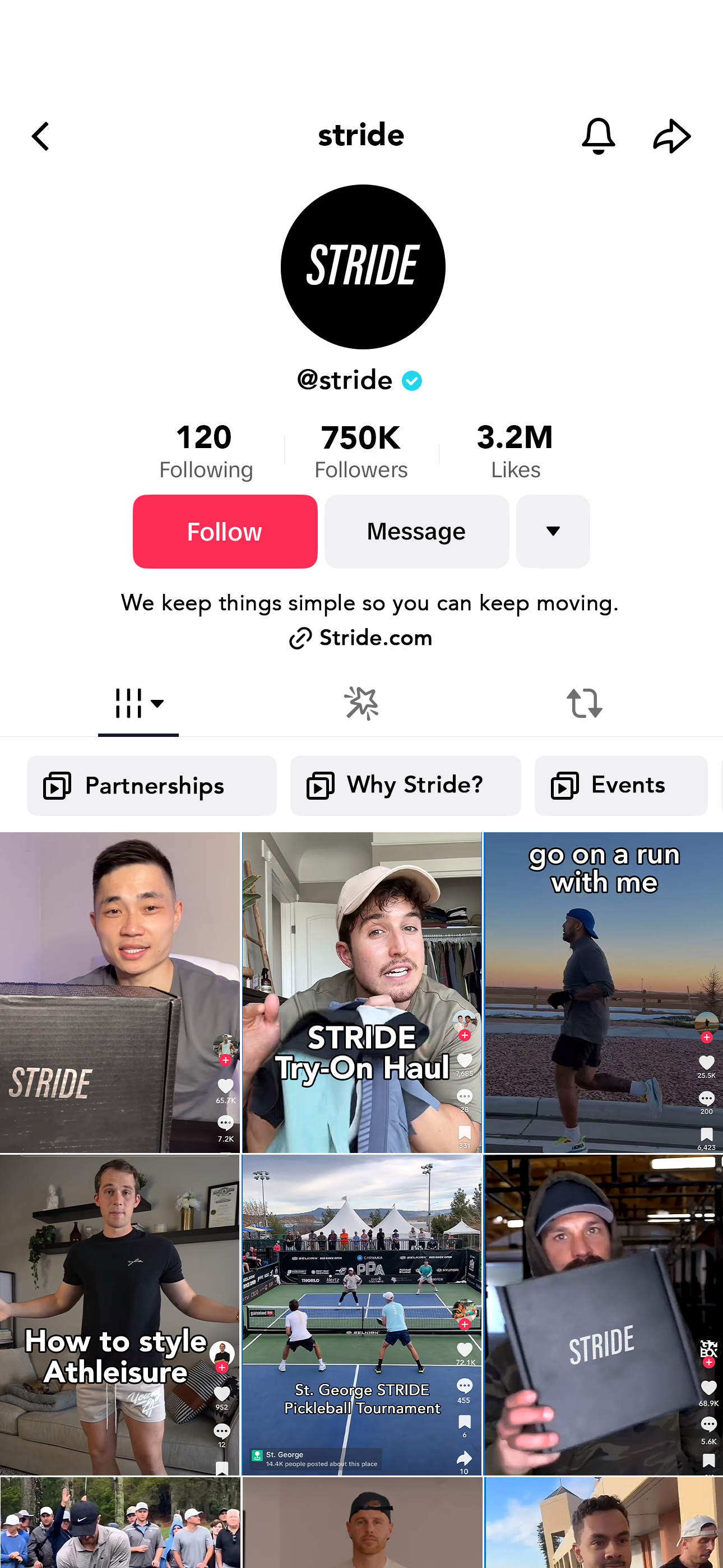Viewport: 723px width, 1568px height.
Task: View the 750K Followers list
Action: 361,451
